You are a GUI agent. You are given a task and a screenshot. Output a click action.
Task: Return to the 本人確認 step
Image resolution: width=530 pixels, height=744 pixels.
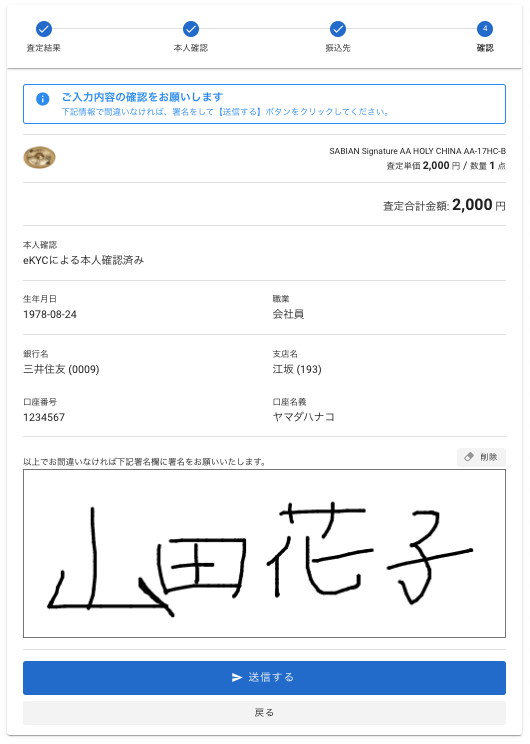coord(191,36)
